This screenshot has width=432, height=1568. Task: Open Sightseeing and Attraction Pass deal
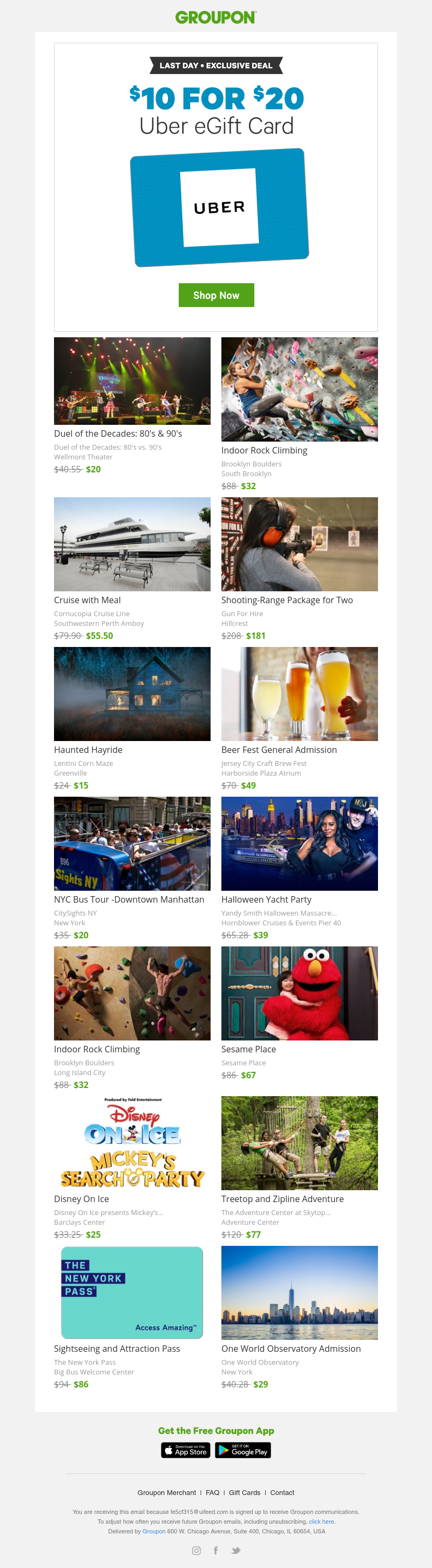[x=117, y=1348]
